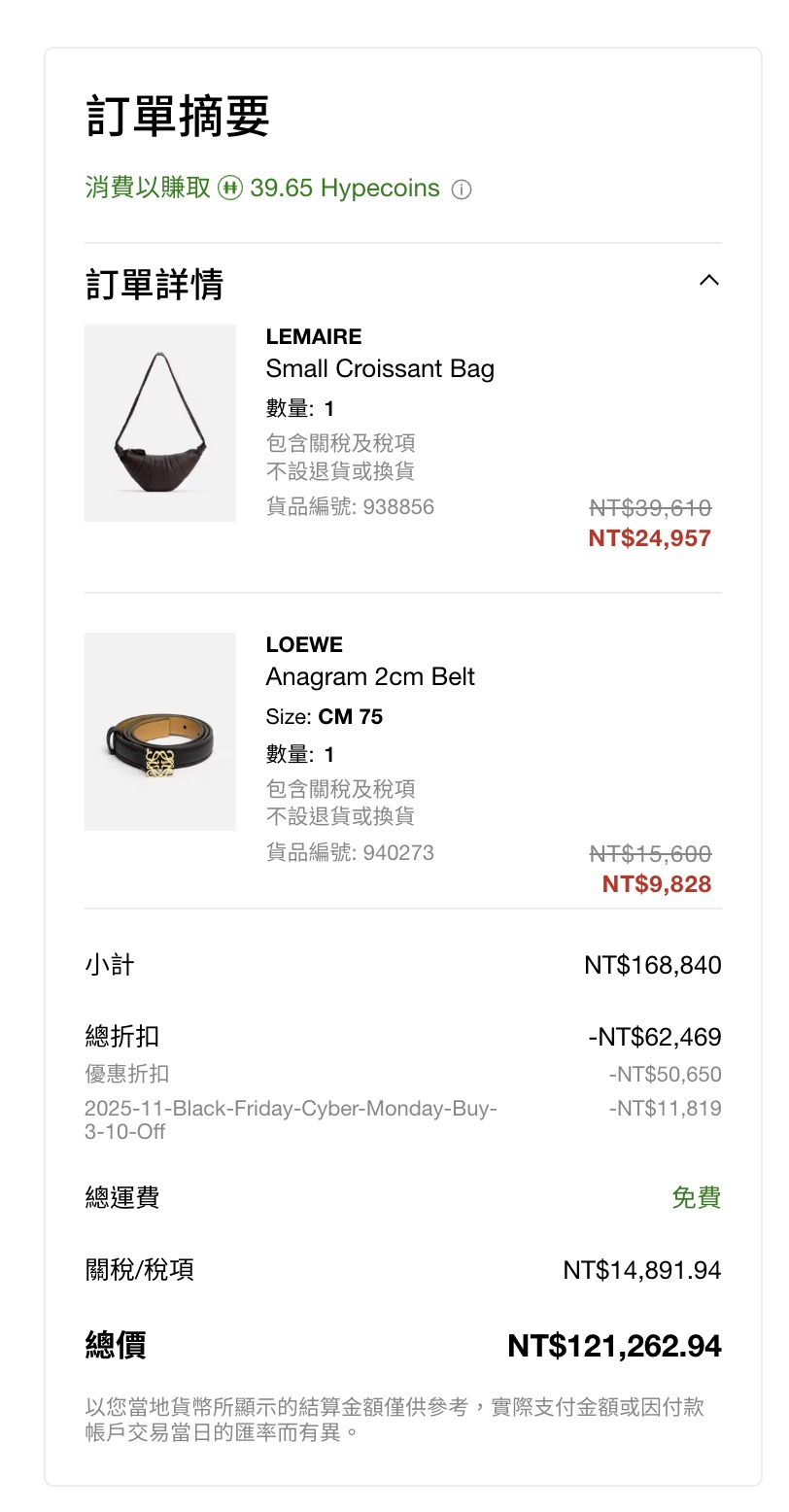The image size is (789, 1512).
Task: Collapse the 訂單詳情 section chevron
Action: [709, 281]
